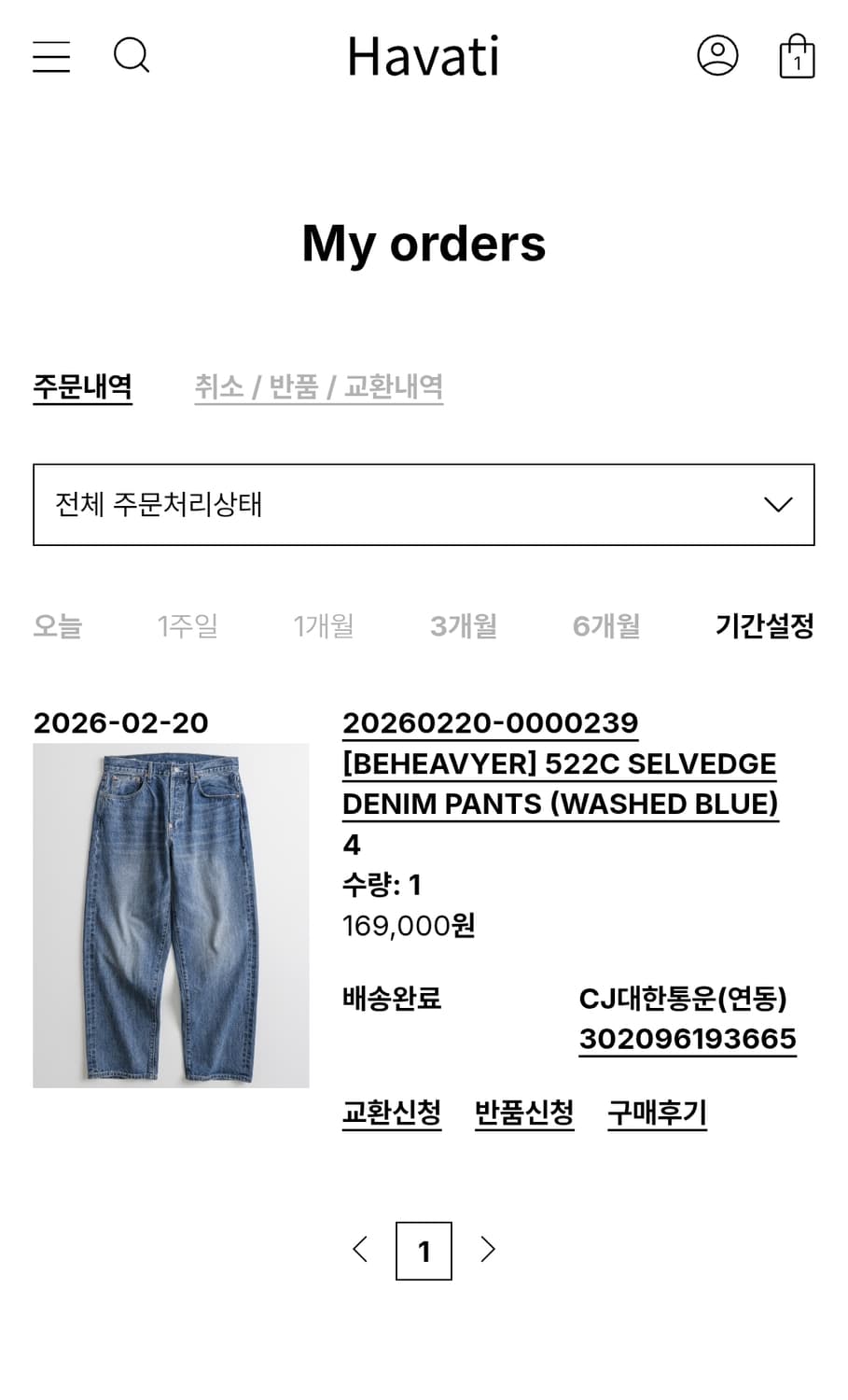The width and height of the screenshot is (848, 1400).
Task: Select the 6개월 period filter
Action: [605, 626]
